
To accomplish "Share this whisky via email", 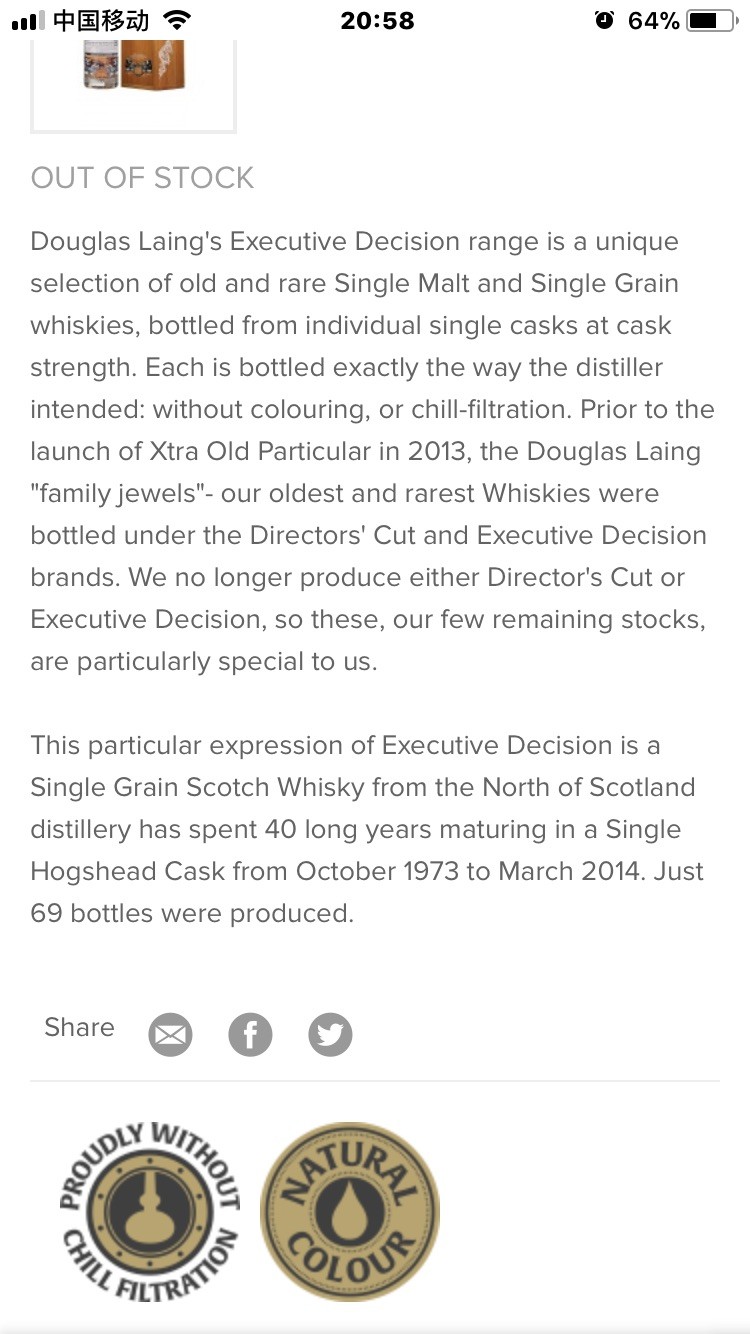I will 171,1034.
